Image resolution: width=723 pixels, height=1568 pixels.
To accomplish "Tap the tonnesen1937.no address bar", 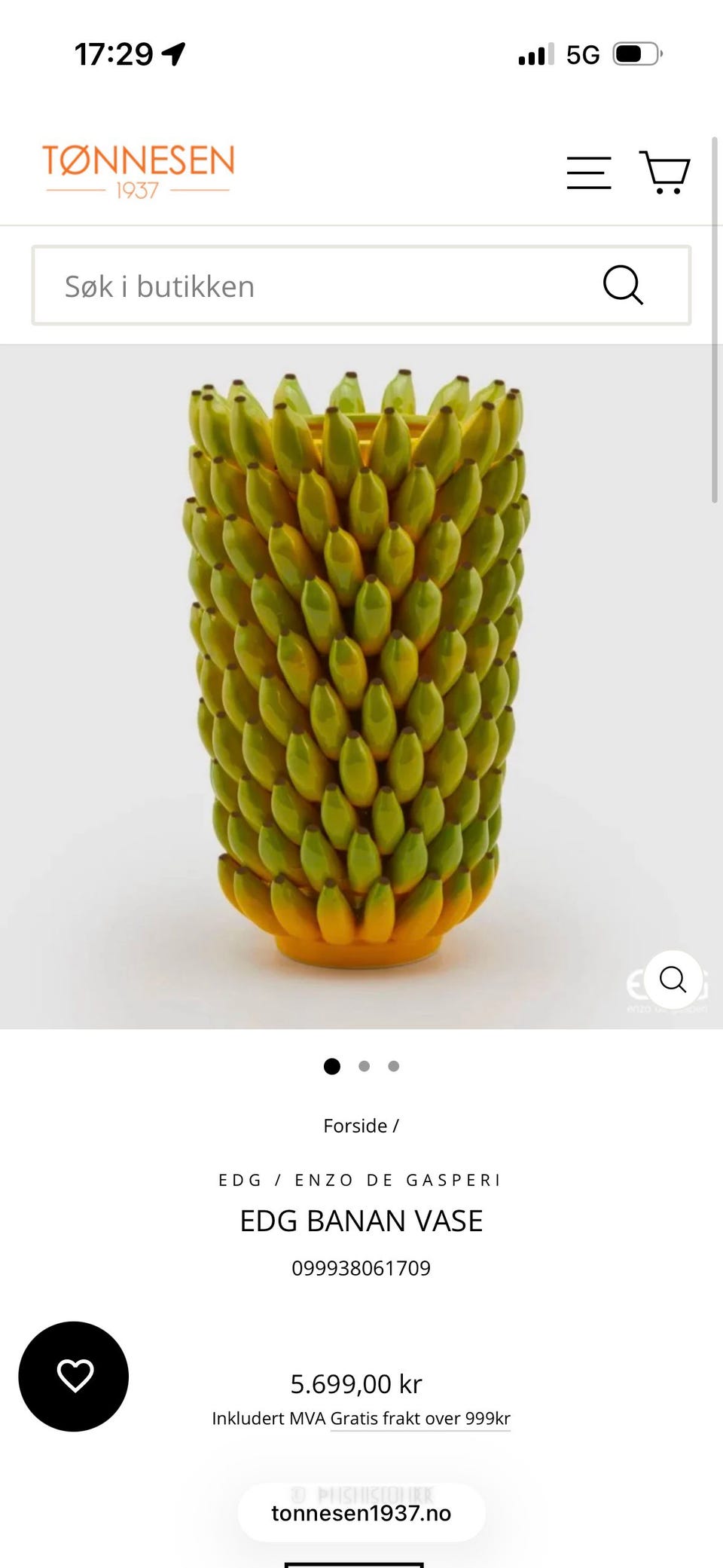I will (x=361, y=1513).
